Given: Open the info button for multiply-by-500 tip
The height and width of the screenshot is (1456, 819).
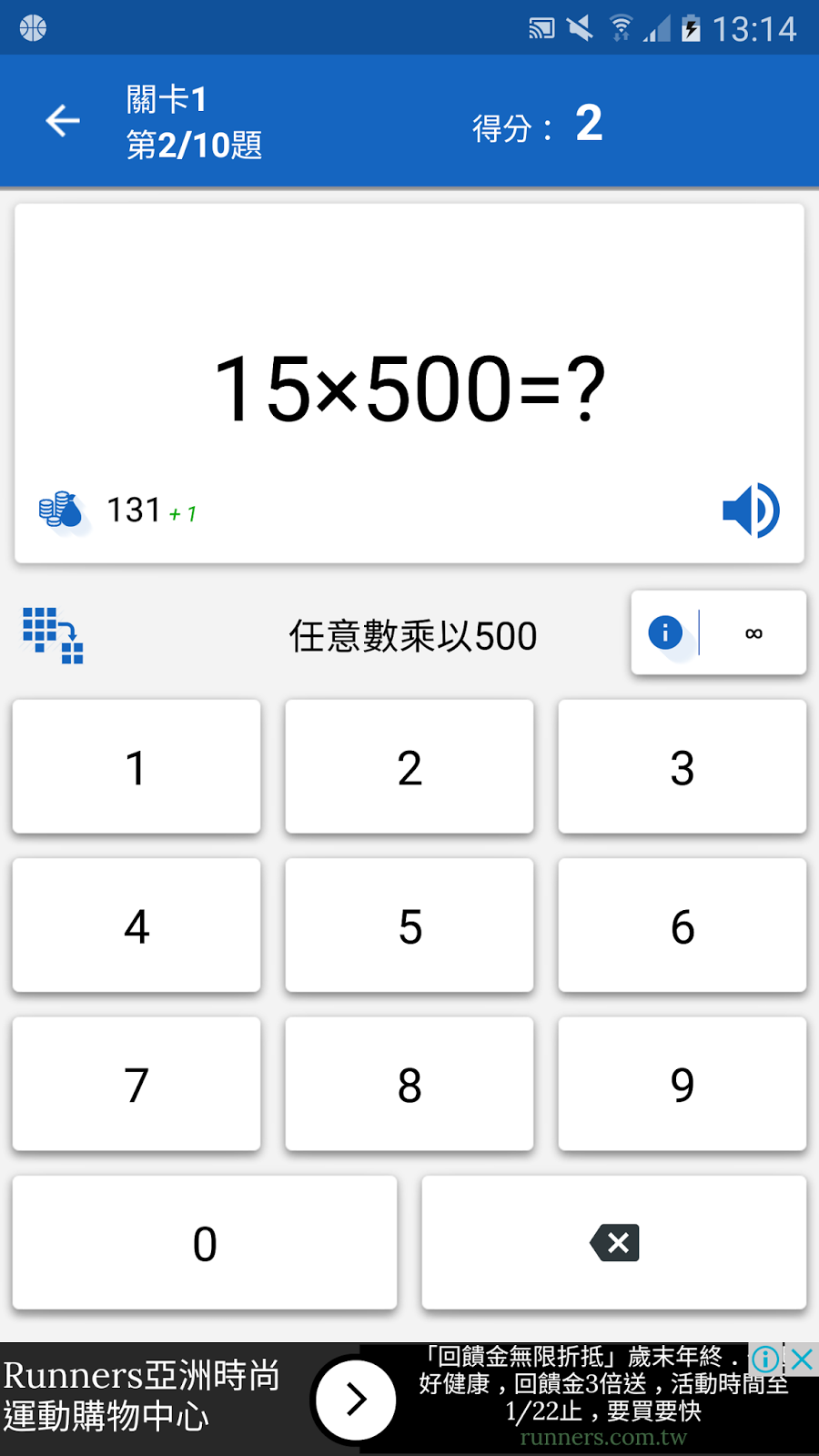Looking at the screenshot, I should 665,632.
